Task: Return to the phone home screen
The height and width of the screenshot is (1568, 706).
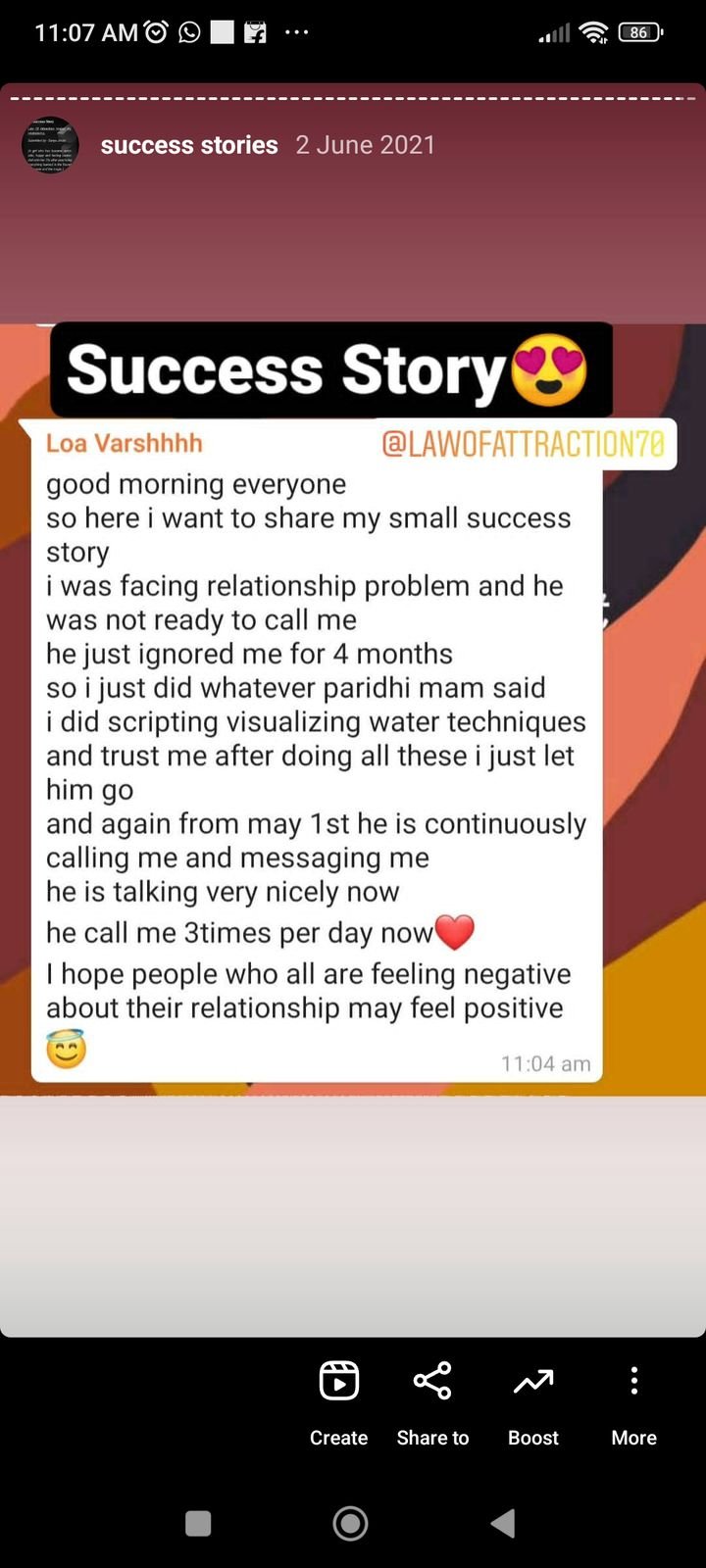Action: coord(350,1522)
